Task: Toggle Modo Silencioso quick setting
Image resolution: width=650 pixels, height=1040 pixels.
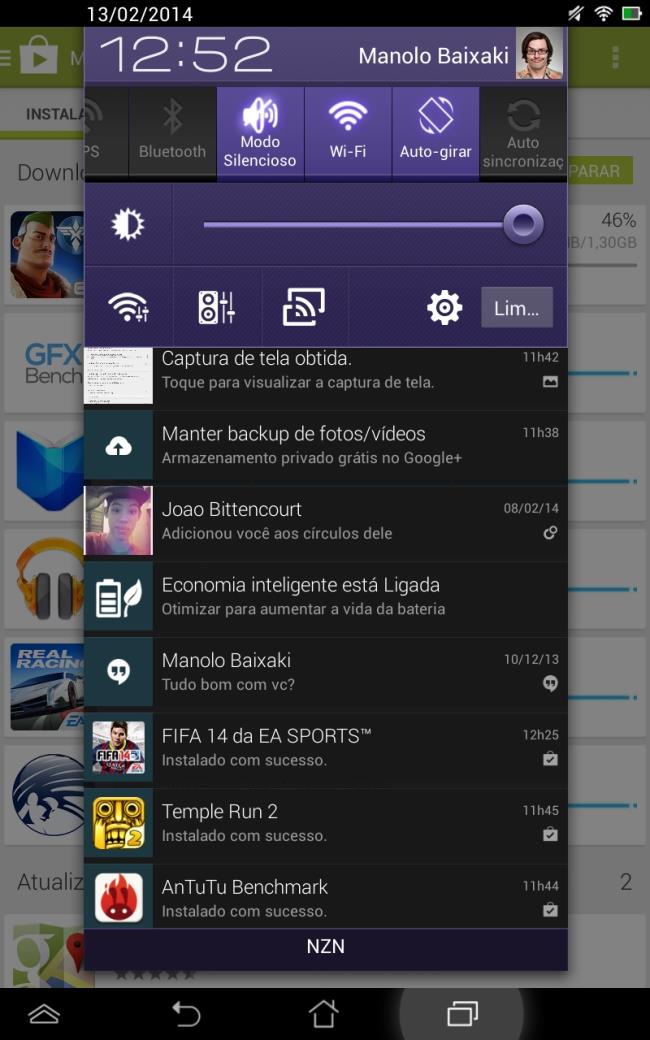Action: click(260, 132)
